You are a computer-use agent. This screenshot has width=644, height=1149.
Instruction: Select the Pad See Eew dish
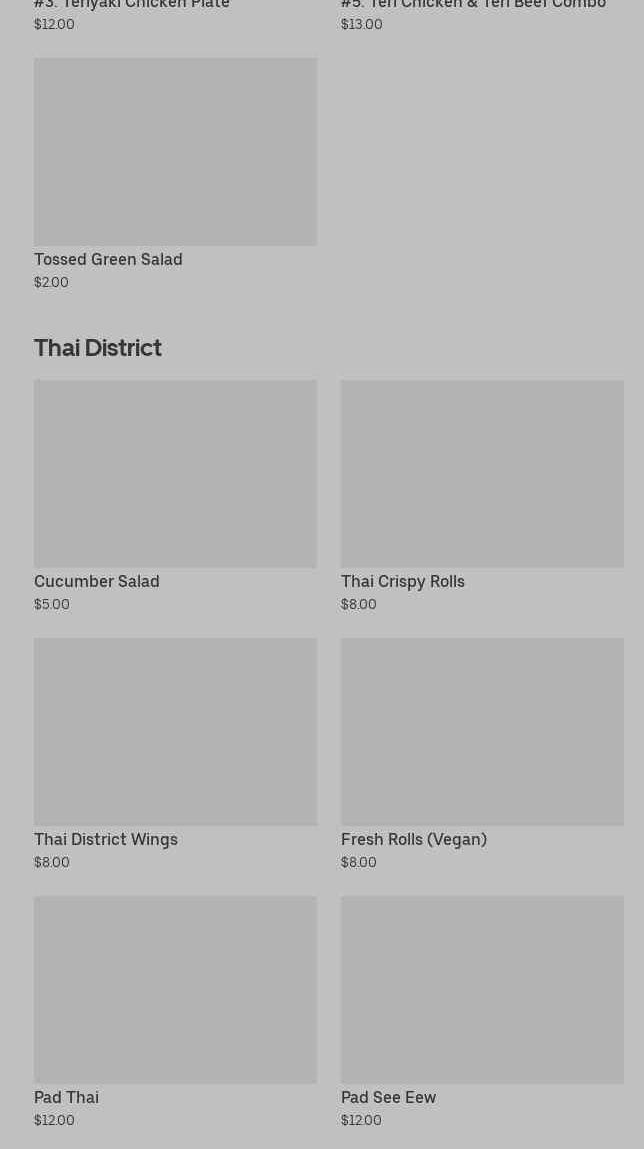pyautogui.click(x=482, y=1012)
